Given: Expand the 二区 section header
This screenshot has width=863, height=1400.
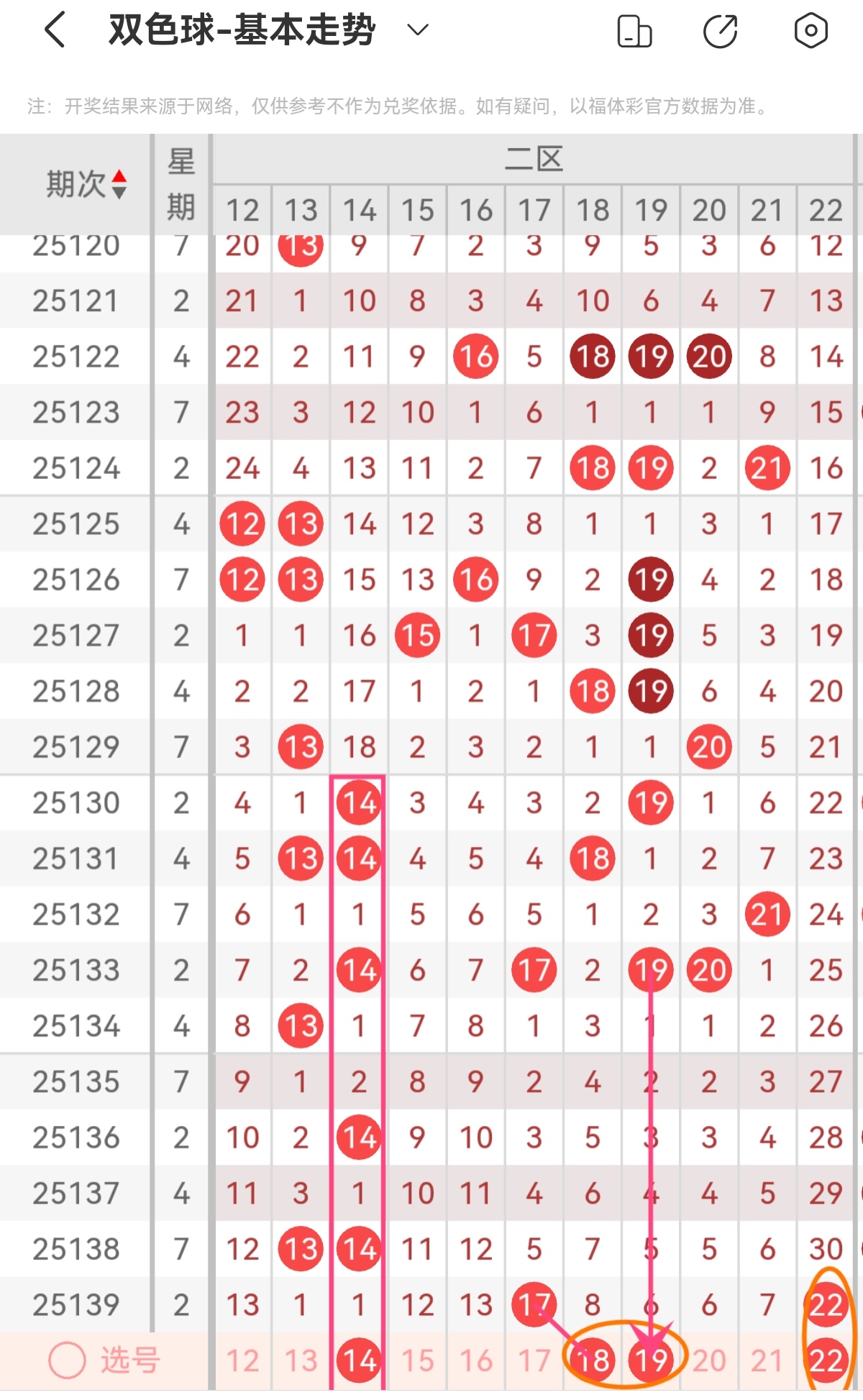Looking at the screenshot, I should 532,157.
